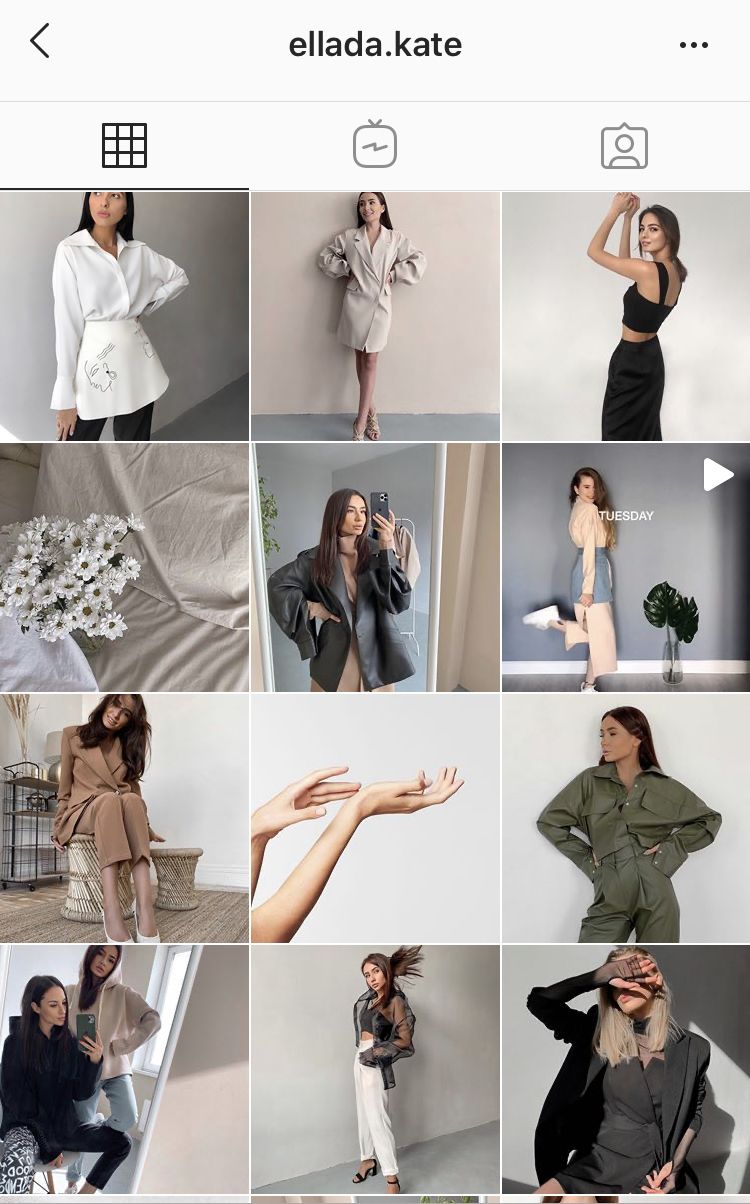Switch to the tagged photos tab
The height and width of the screenshot is (1204, 750).
(625, 146)
